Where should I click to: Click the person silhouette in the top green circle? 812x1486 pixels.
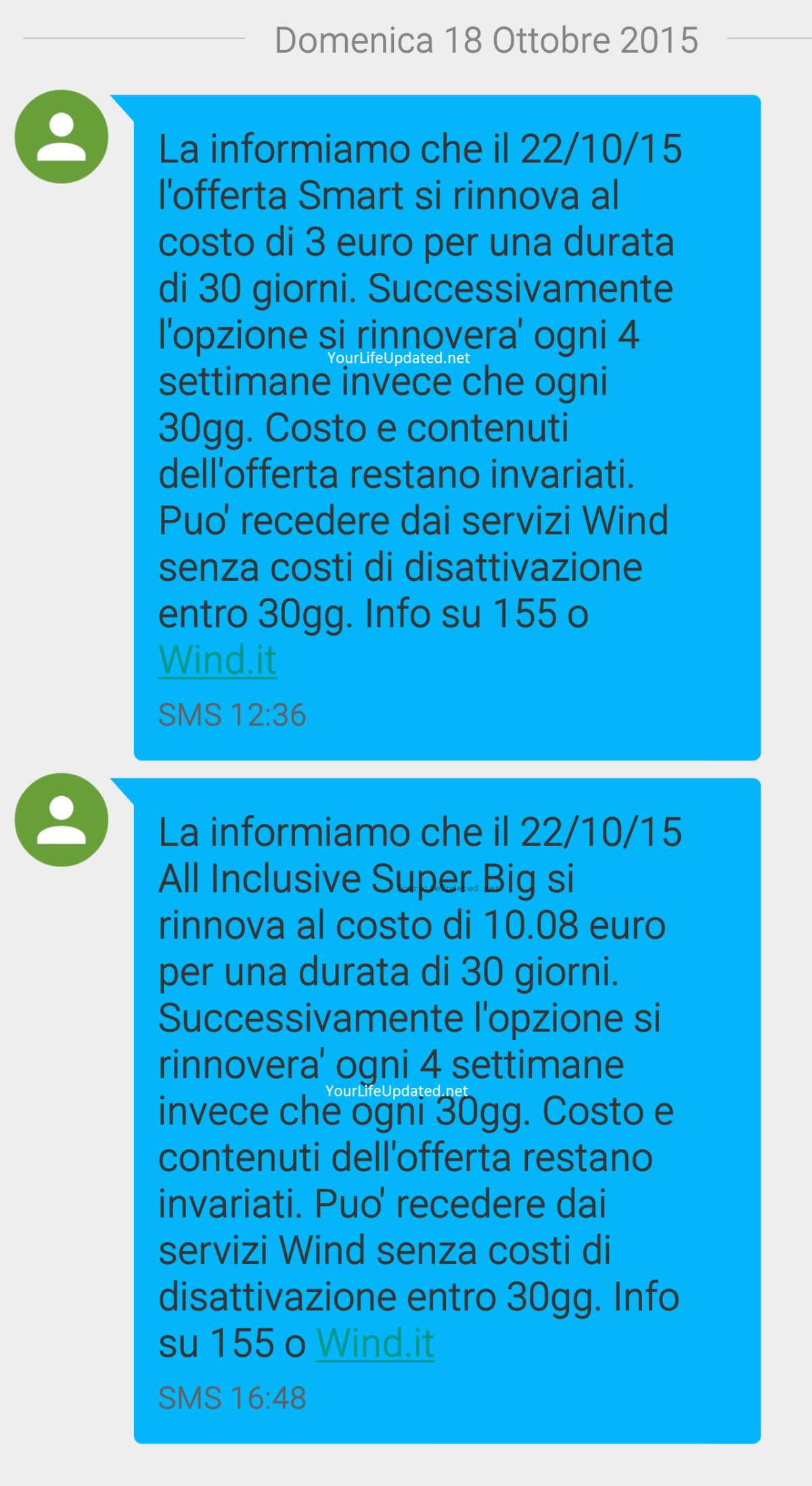(61, 133)
